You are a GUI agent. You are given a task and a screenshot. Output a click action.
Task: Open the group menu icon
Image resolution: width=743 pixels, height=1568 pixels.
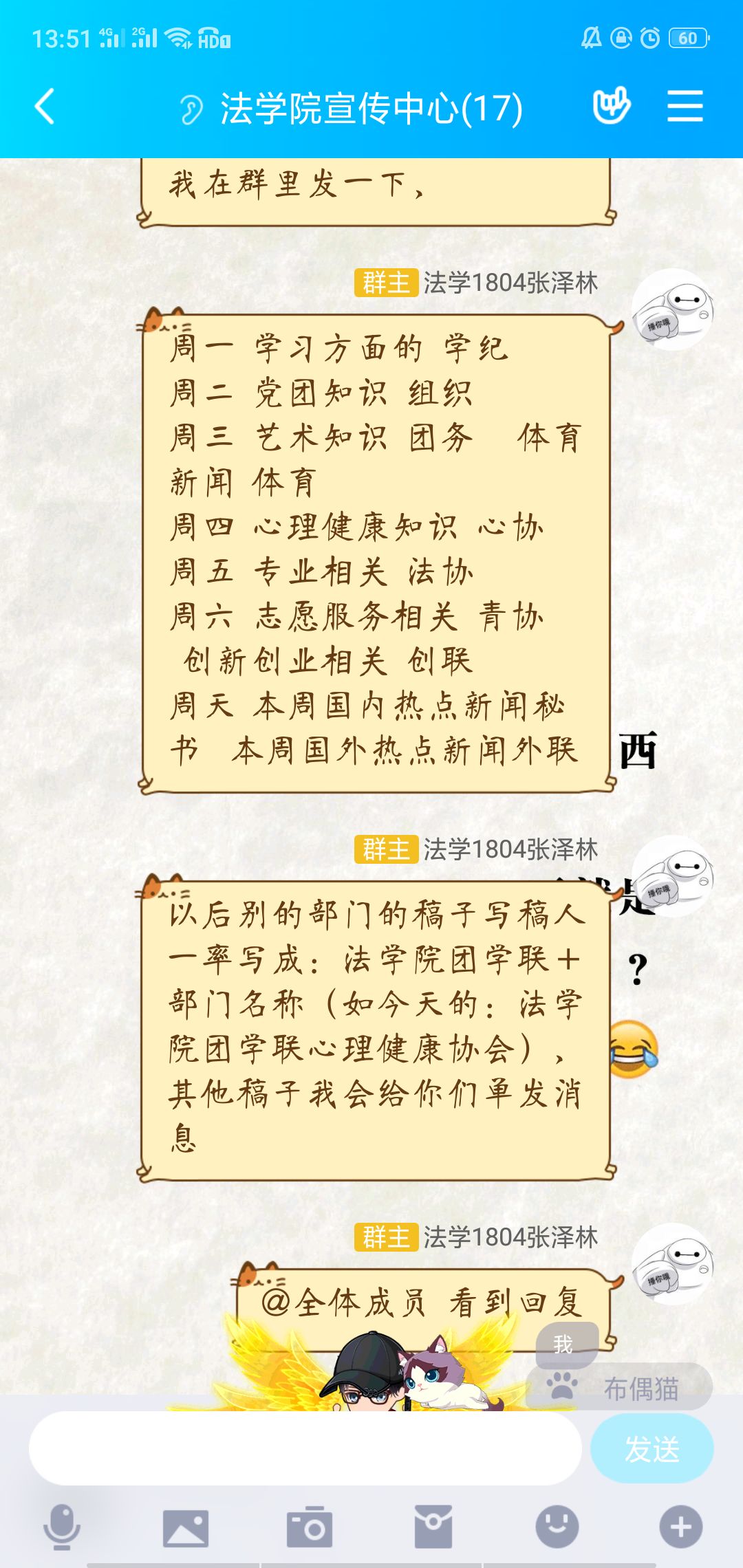[x=685, y=107]
